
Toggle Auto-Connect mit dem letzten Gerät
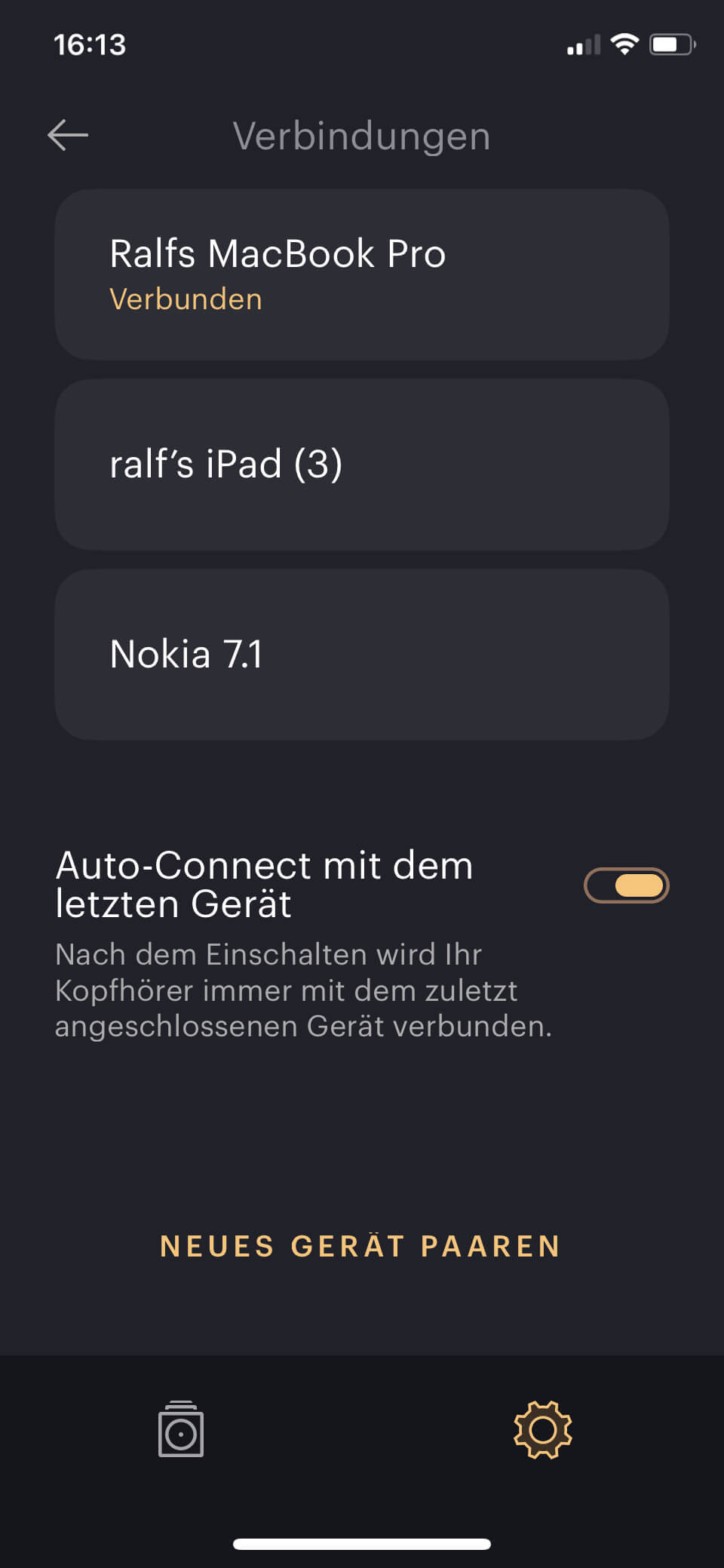click(626, 885)
